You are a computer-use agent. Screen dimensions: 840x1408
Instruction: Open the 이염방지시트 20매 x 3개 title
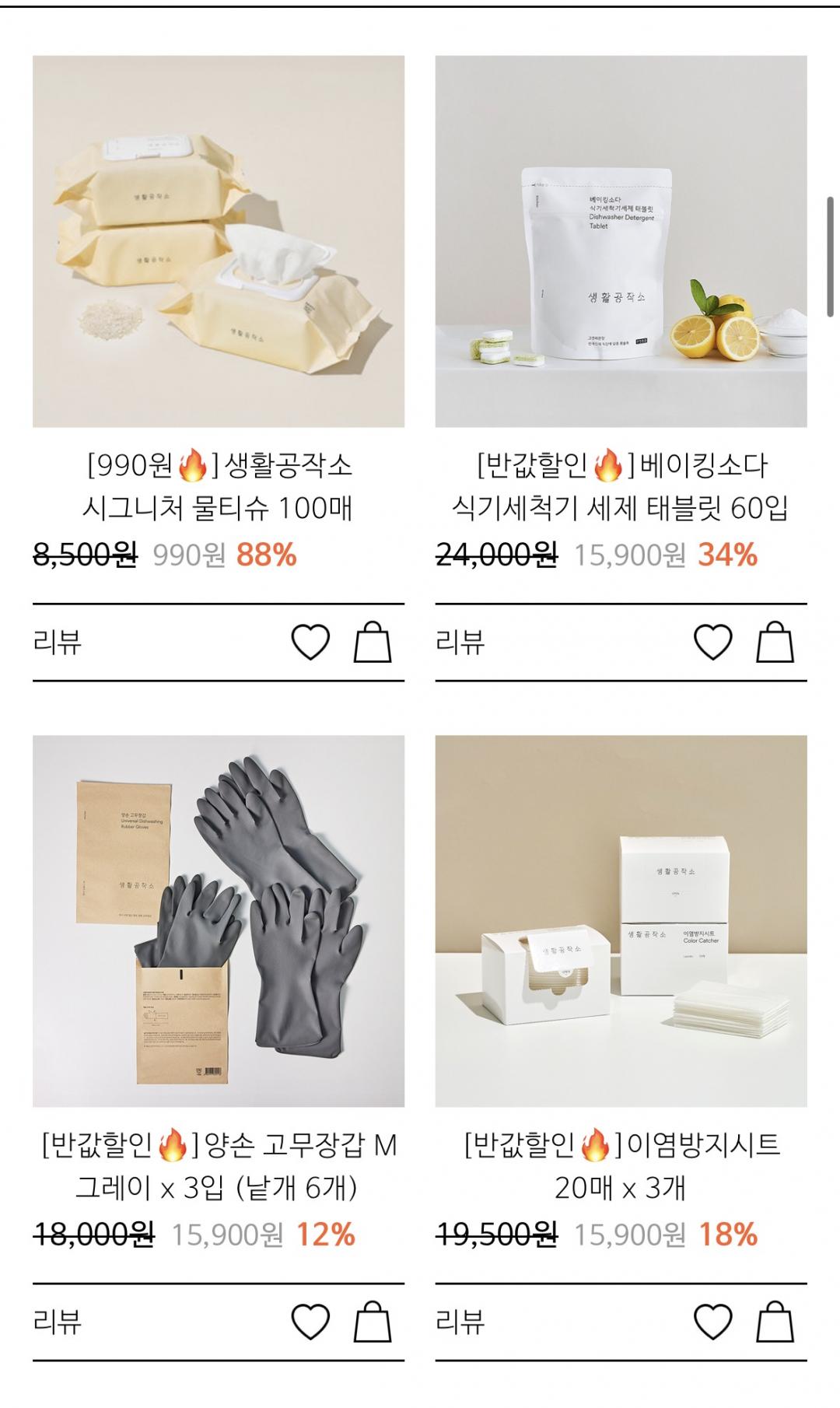621,1166
